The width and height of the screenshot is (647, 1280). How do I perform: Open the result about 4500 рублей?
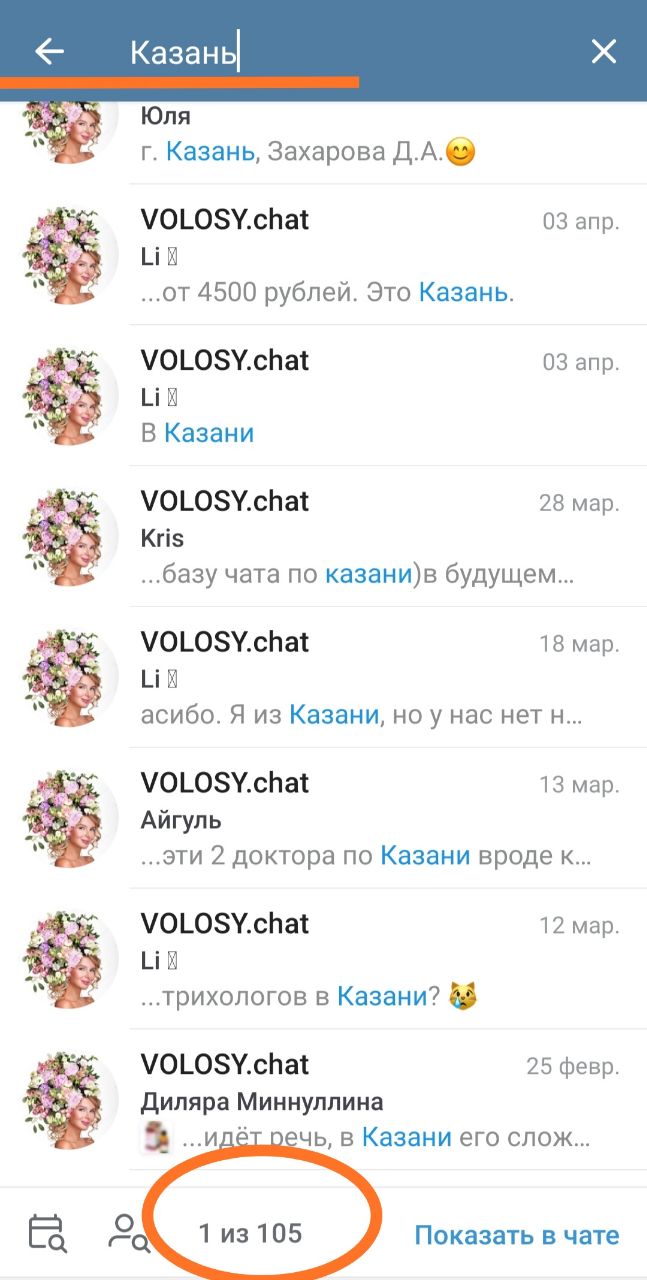[x=323, y=256]
